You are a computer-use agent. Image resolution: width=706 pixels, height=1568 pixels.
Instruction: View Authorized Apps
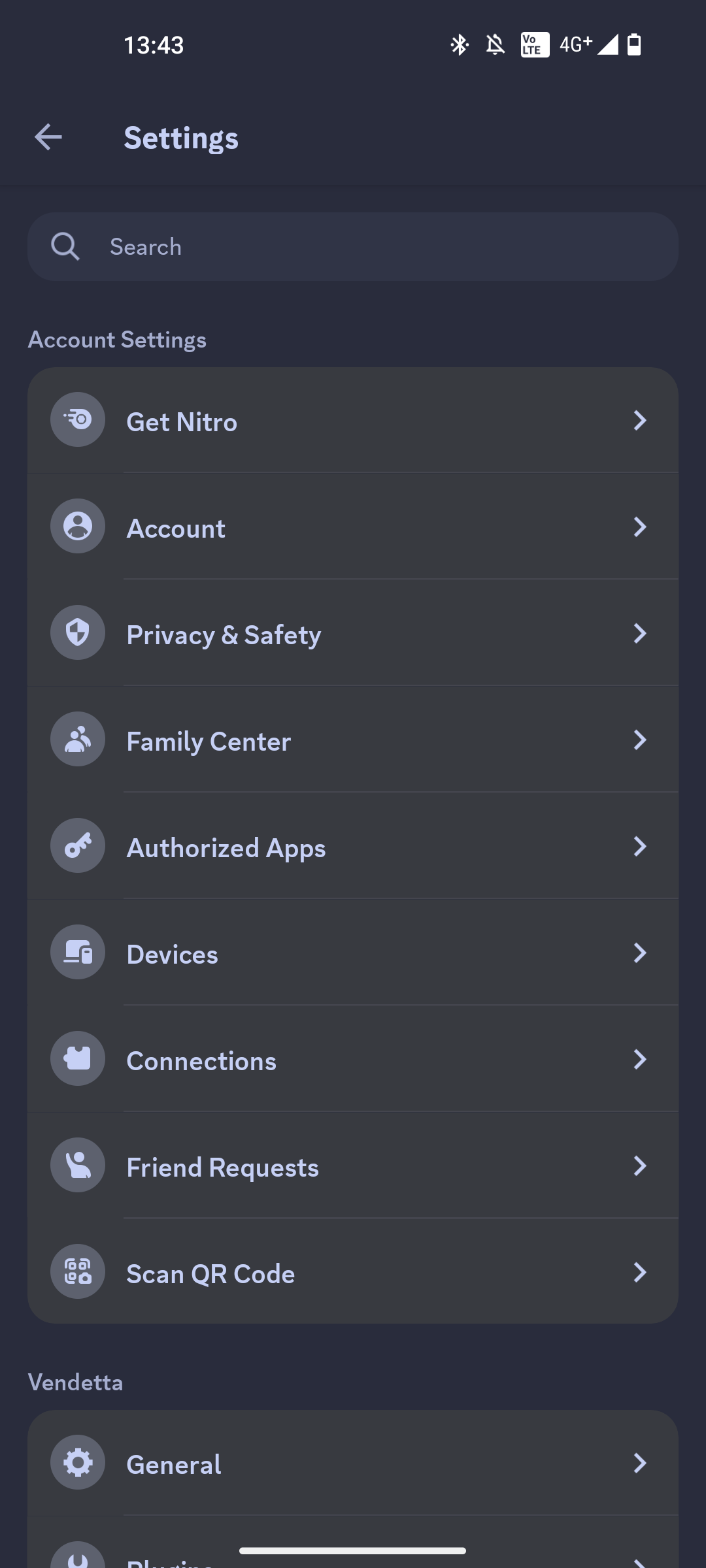coord(353,847)
